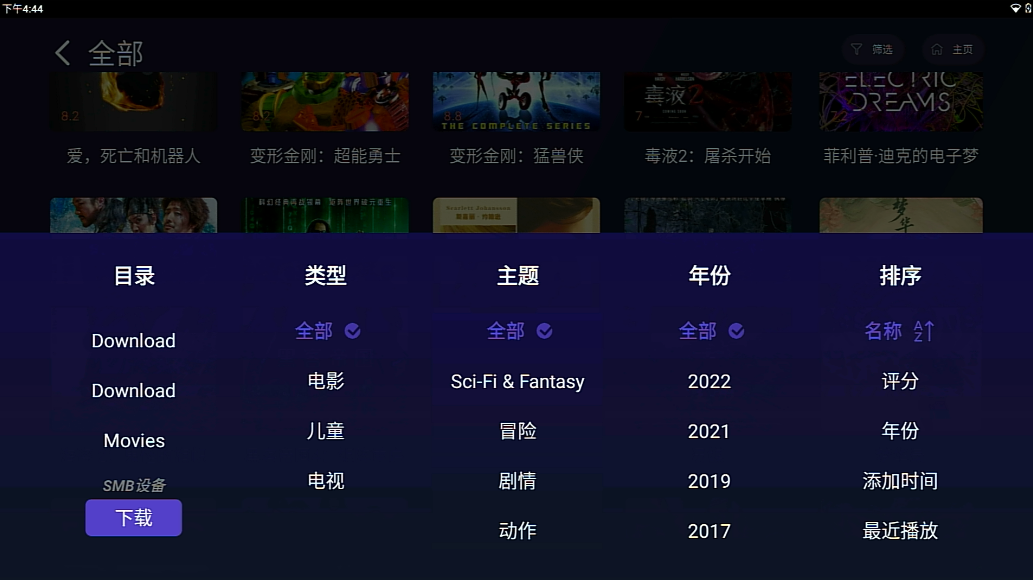Toggle the 名称 sort order
Screen dimensions: 1033x580
(900, 331)
